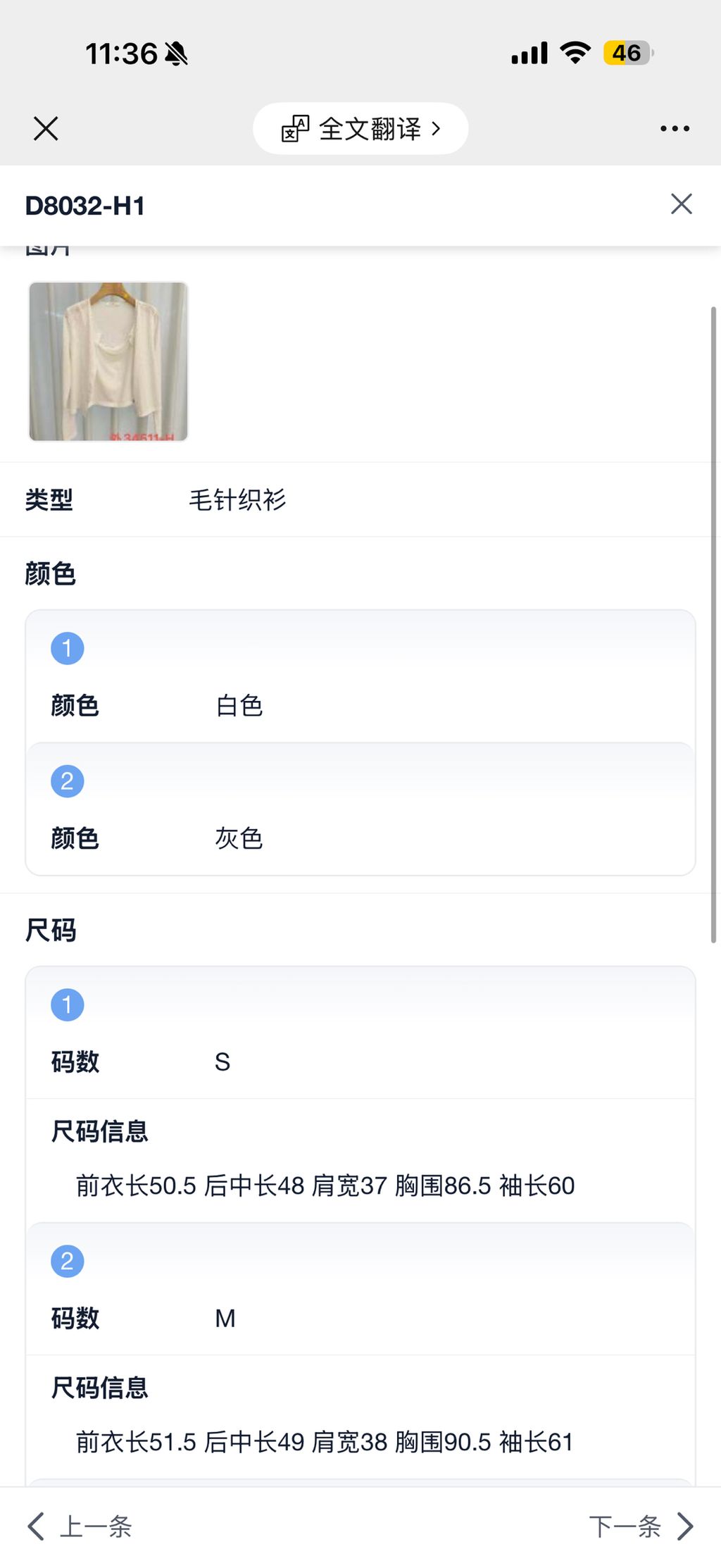
Task: Tap the ellipsis more-options icon
Action: [x=675, y=127]
